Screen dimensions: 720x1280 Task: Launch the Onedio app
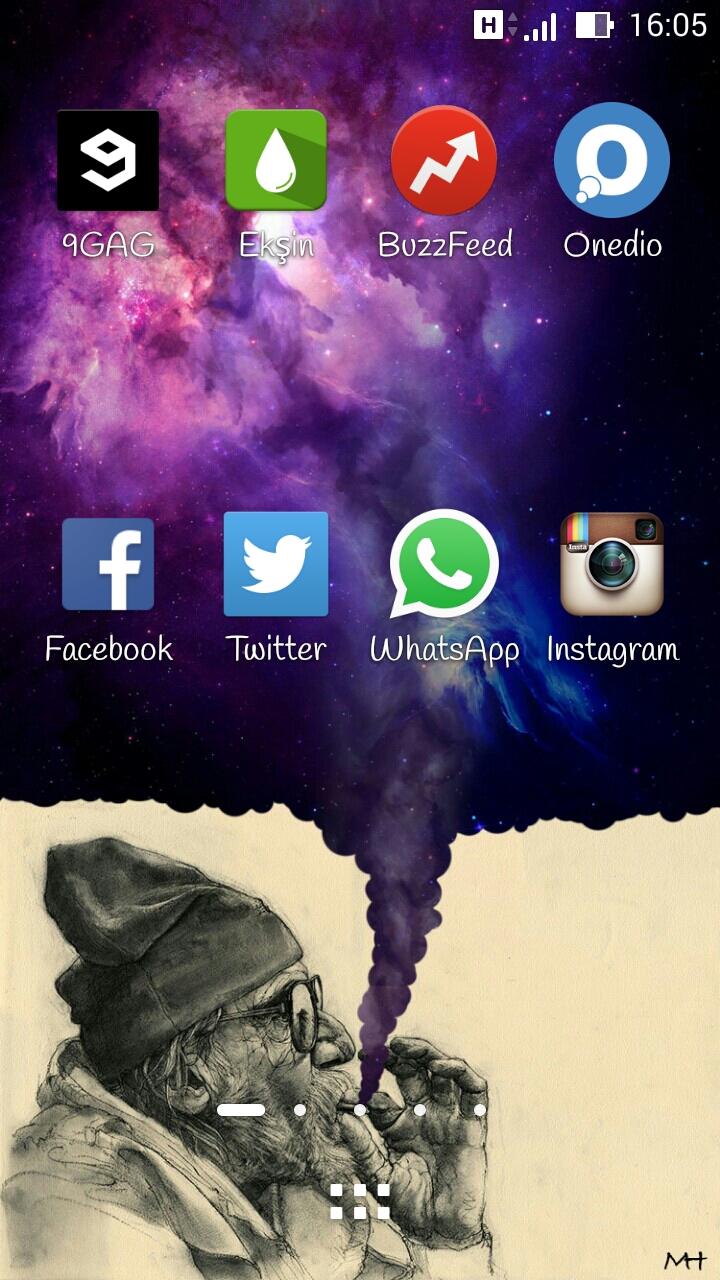pyautogui.click(x=612, y=161)
